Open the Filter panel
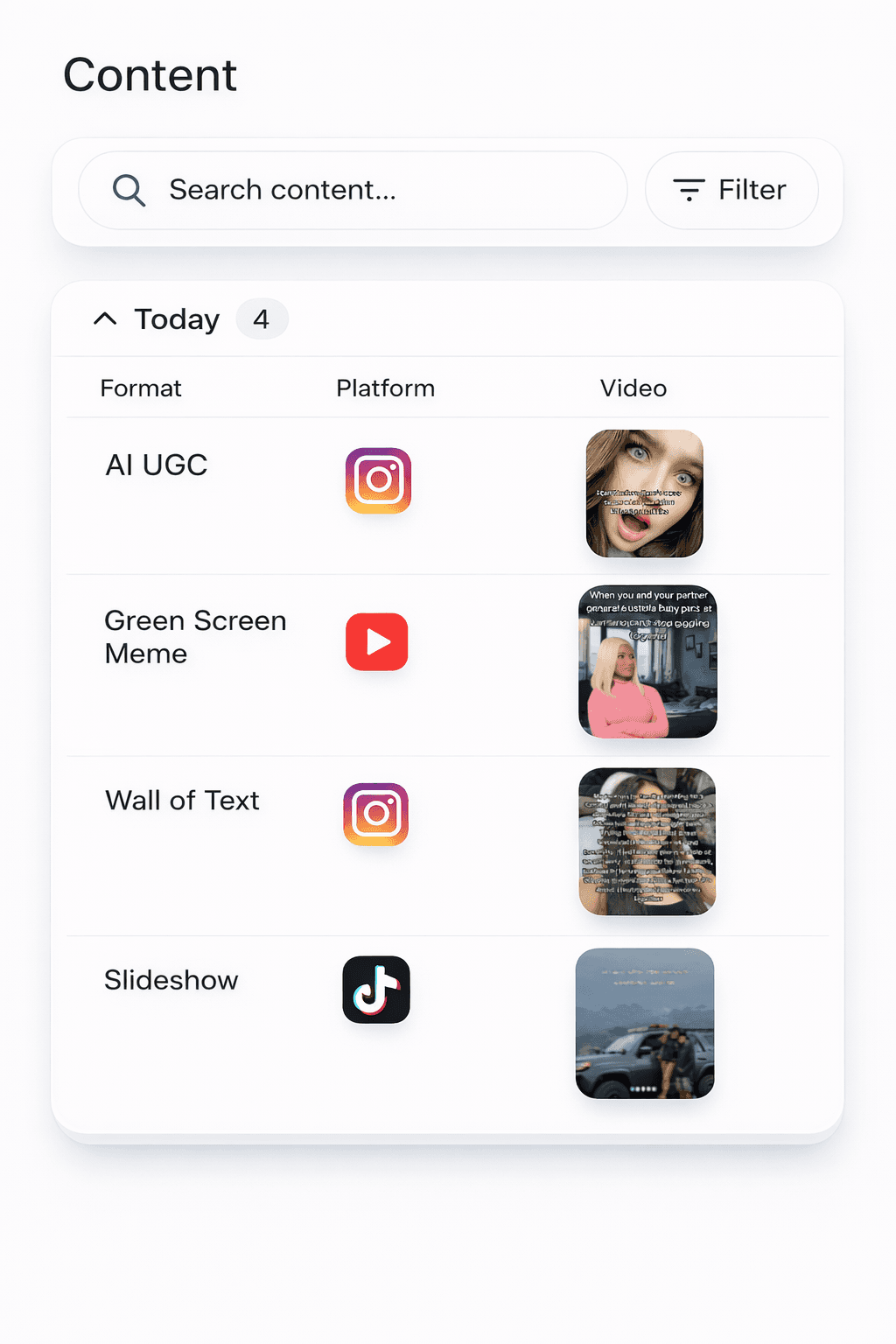The height and width of the screenshot is (1344, 896). point(731,190)
